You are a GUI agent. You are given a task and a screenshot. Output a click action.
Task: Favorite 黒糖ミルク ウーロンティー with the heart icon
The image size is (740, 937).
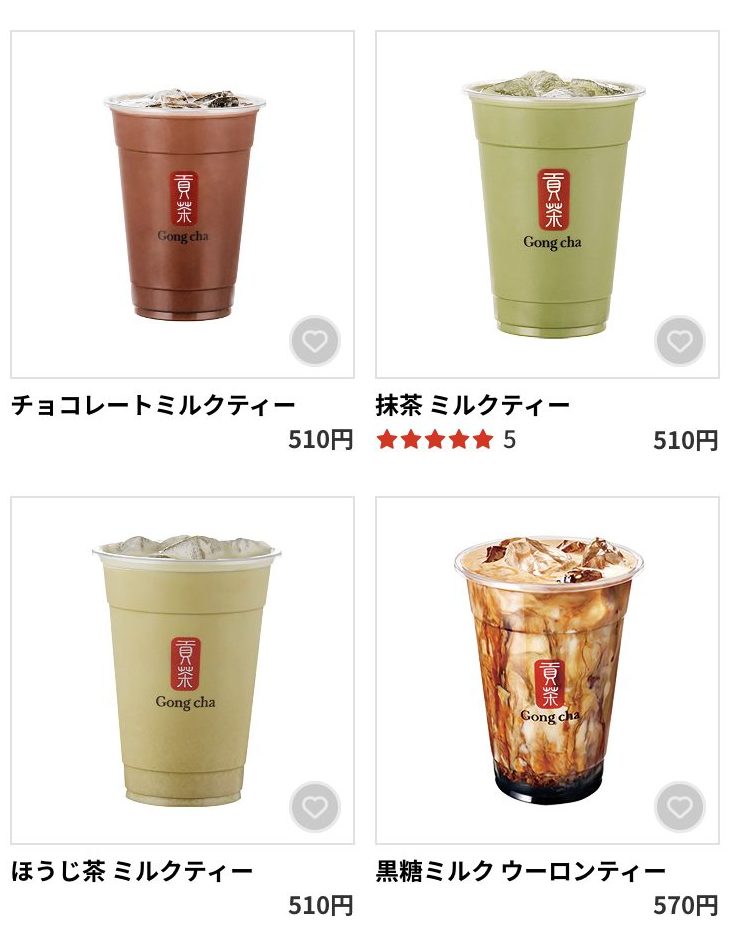(x=680, y=807)
